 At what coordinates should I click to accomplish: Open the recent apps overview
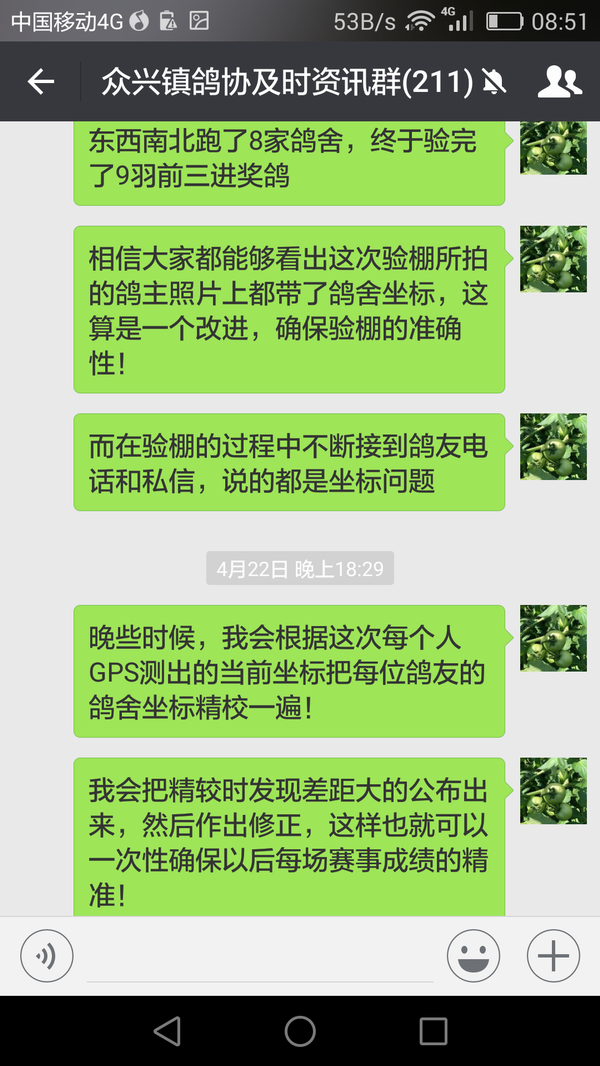(x=433, y=1031)
